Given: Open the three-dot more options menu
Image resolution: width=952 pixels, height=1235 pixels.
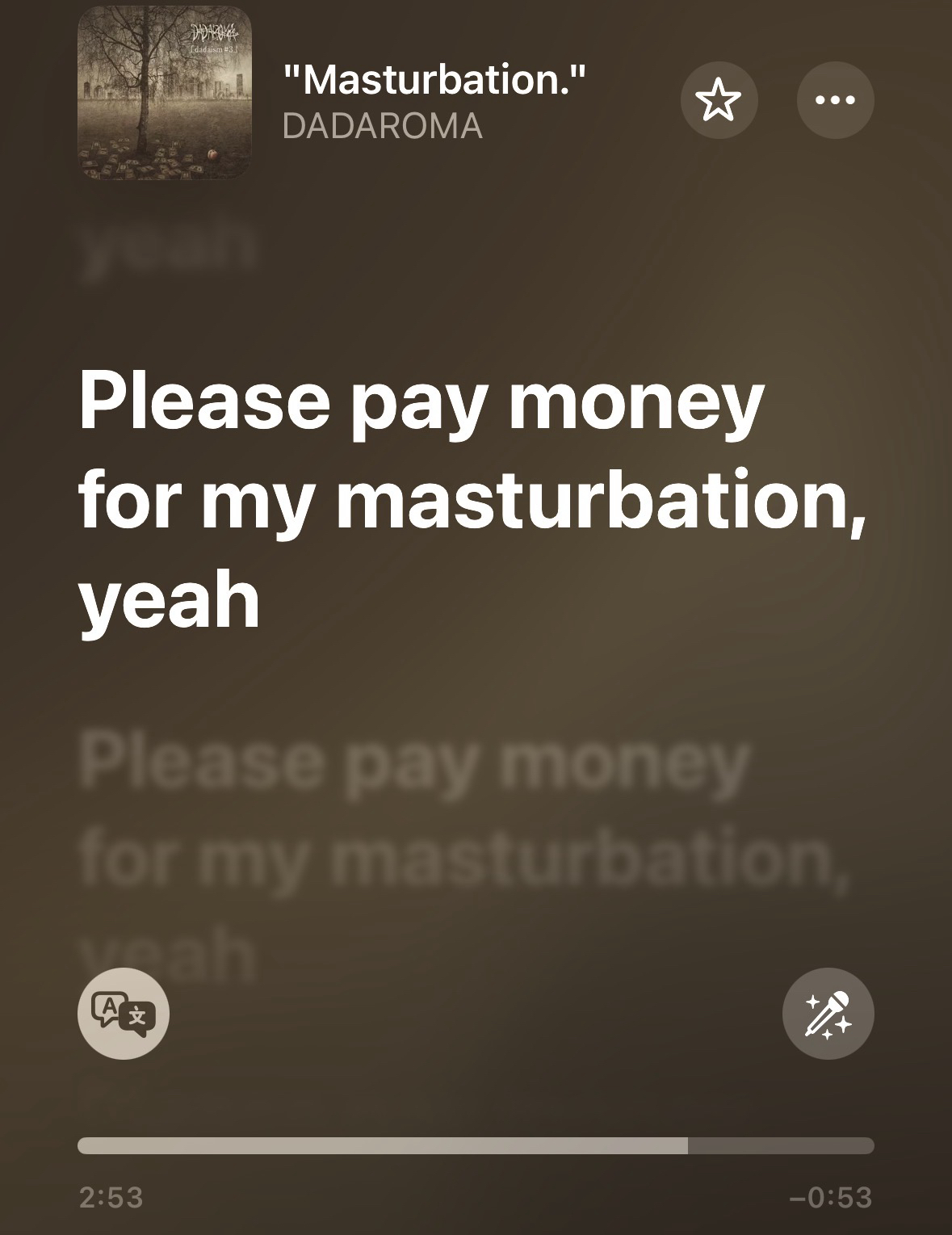Looking at the screenshot, I should click(x=835, y=101).
